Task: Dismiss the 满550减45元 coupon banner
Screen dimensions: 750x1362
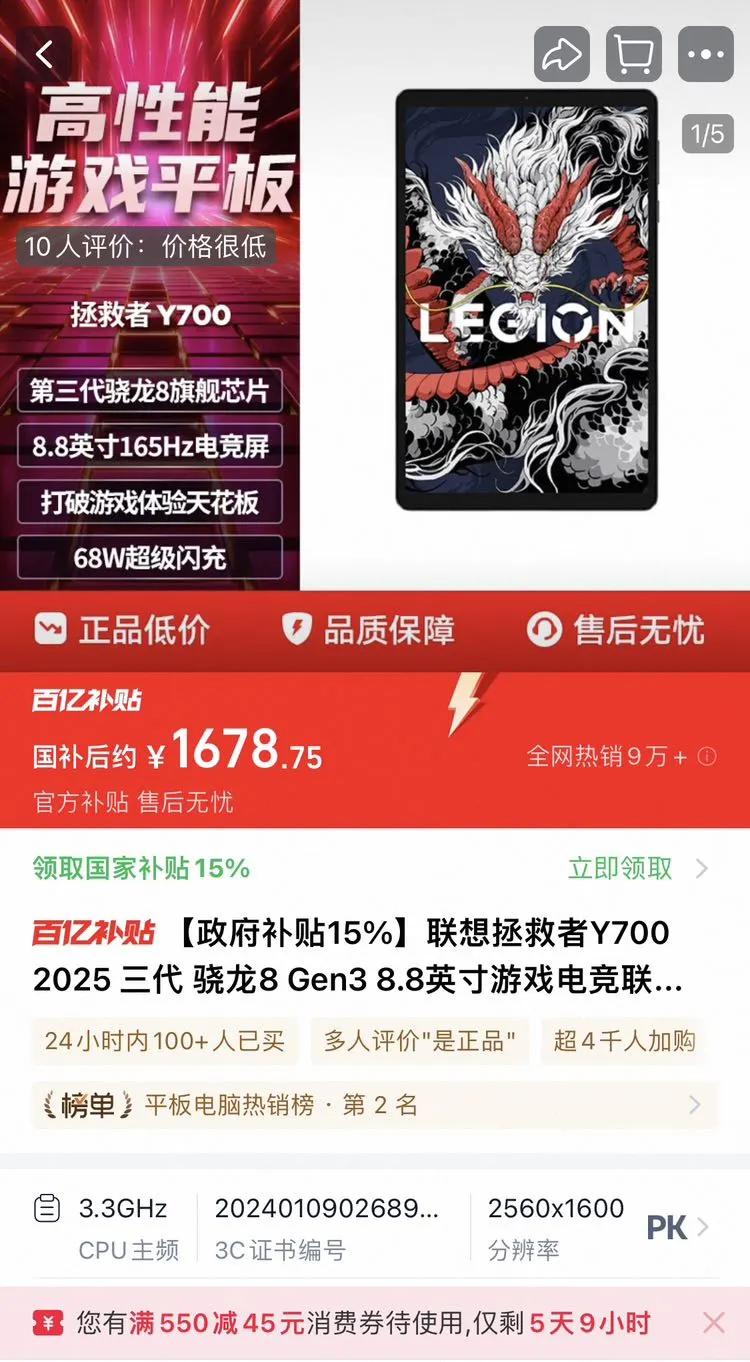Action: pos(714,1323)
